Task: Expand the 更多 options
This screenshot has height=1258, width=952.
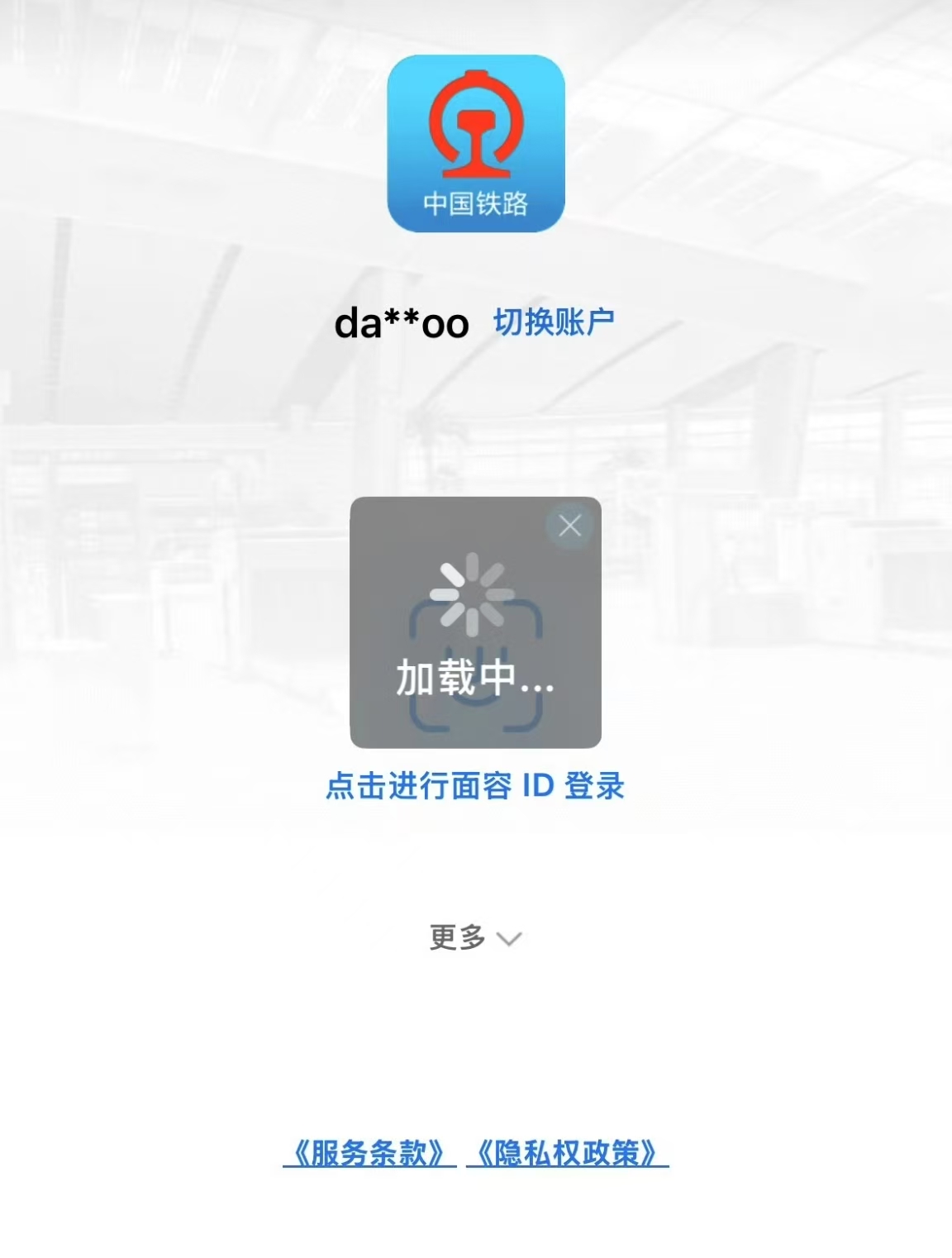Action: [x=475, y=938]
